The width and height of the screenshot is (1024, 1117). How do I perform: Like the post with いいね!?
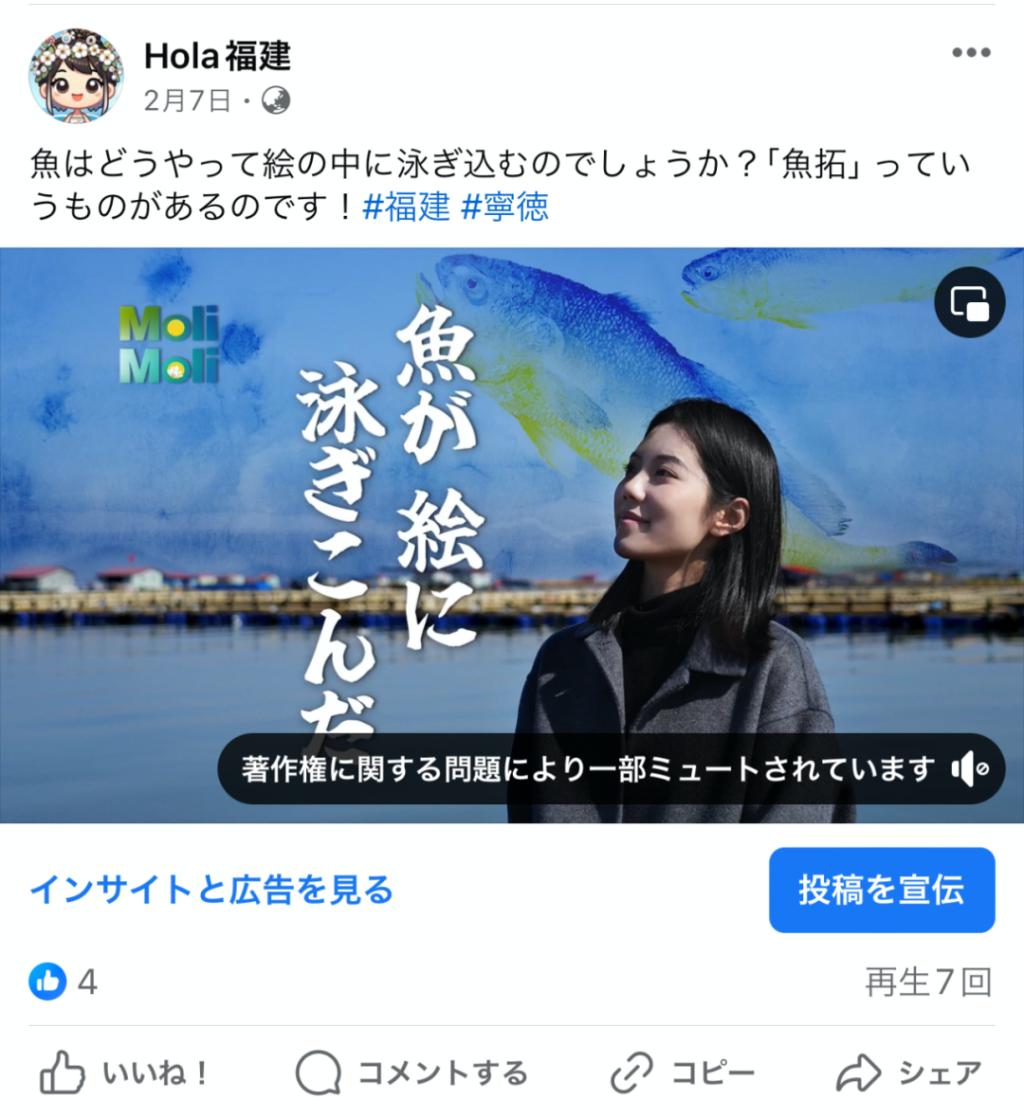tap(124, 1074)
